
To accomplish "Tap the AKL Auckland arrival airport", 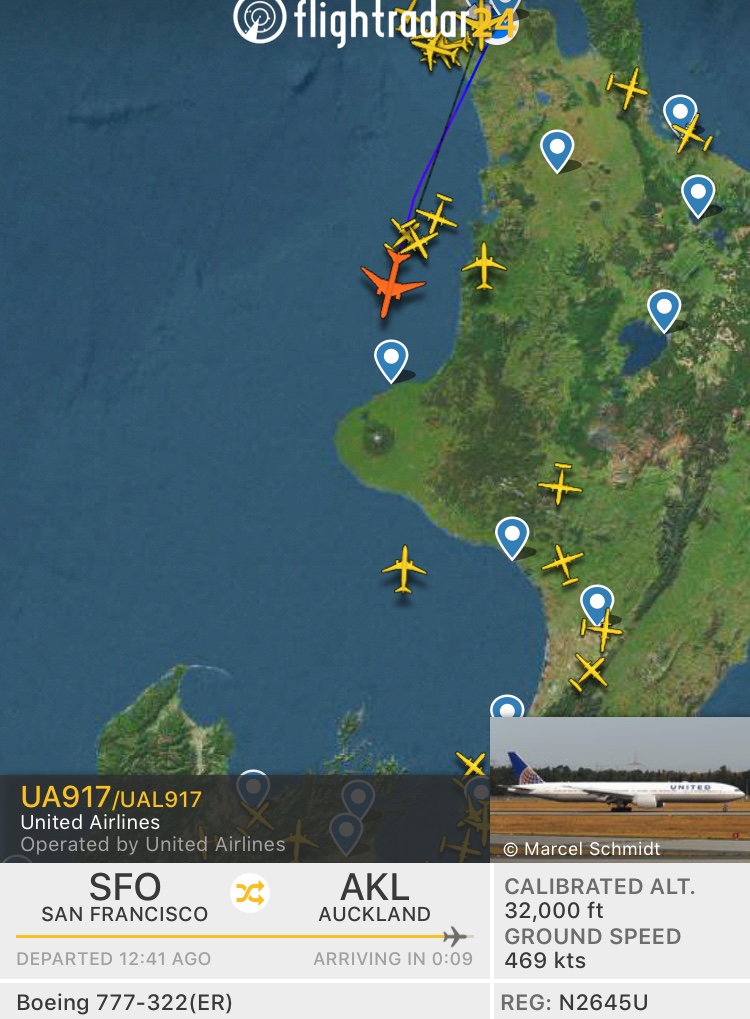I will [374, 898].
